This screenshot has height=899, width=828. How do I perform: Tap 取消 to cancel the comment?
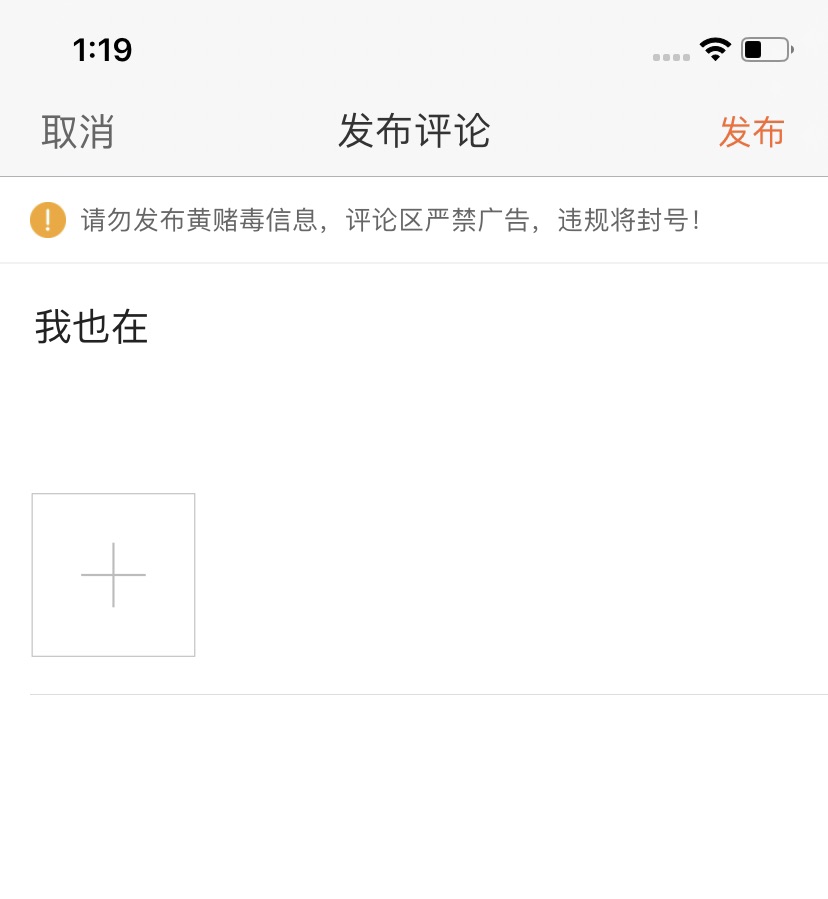[78, 132]
